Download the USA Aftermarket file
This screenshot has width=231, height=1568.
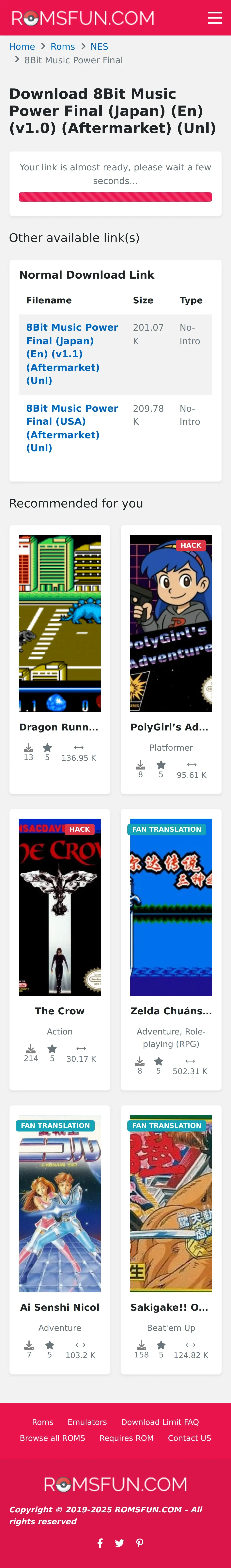tap(72, 428)
